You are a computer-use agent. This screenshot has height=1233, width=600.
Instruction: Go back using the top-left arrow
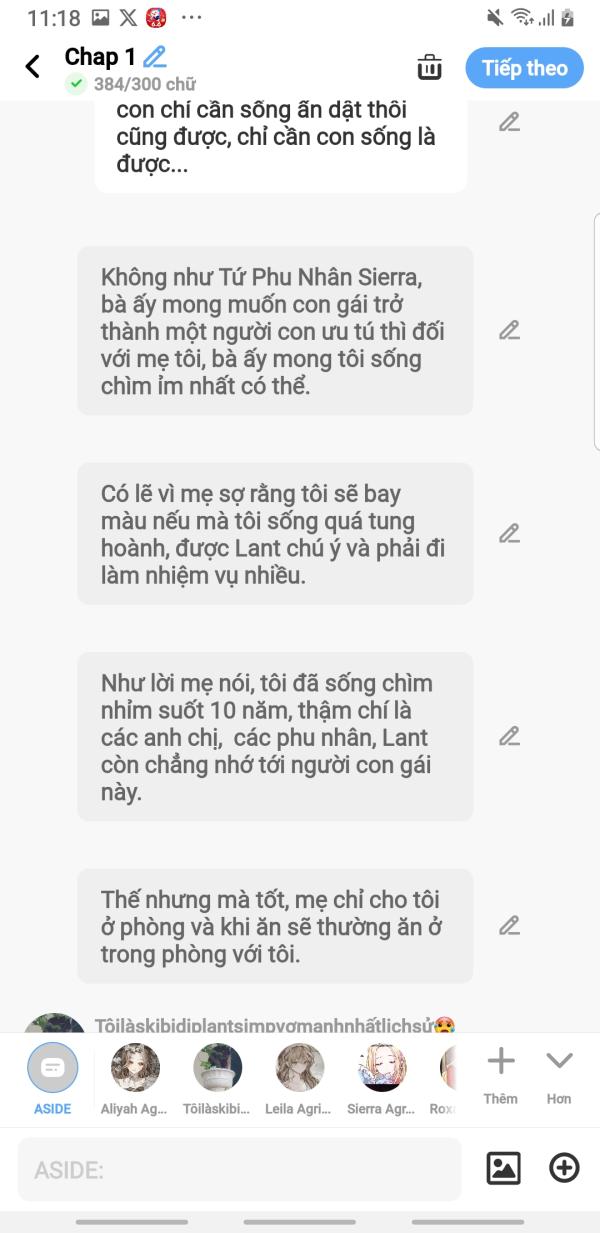(x=33, y=67)
